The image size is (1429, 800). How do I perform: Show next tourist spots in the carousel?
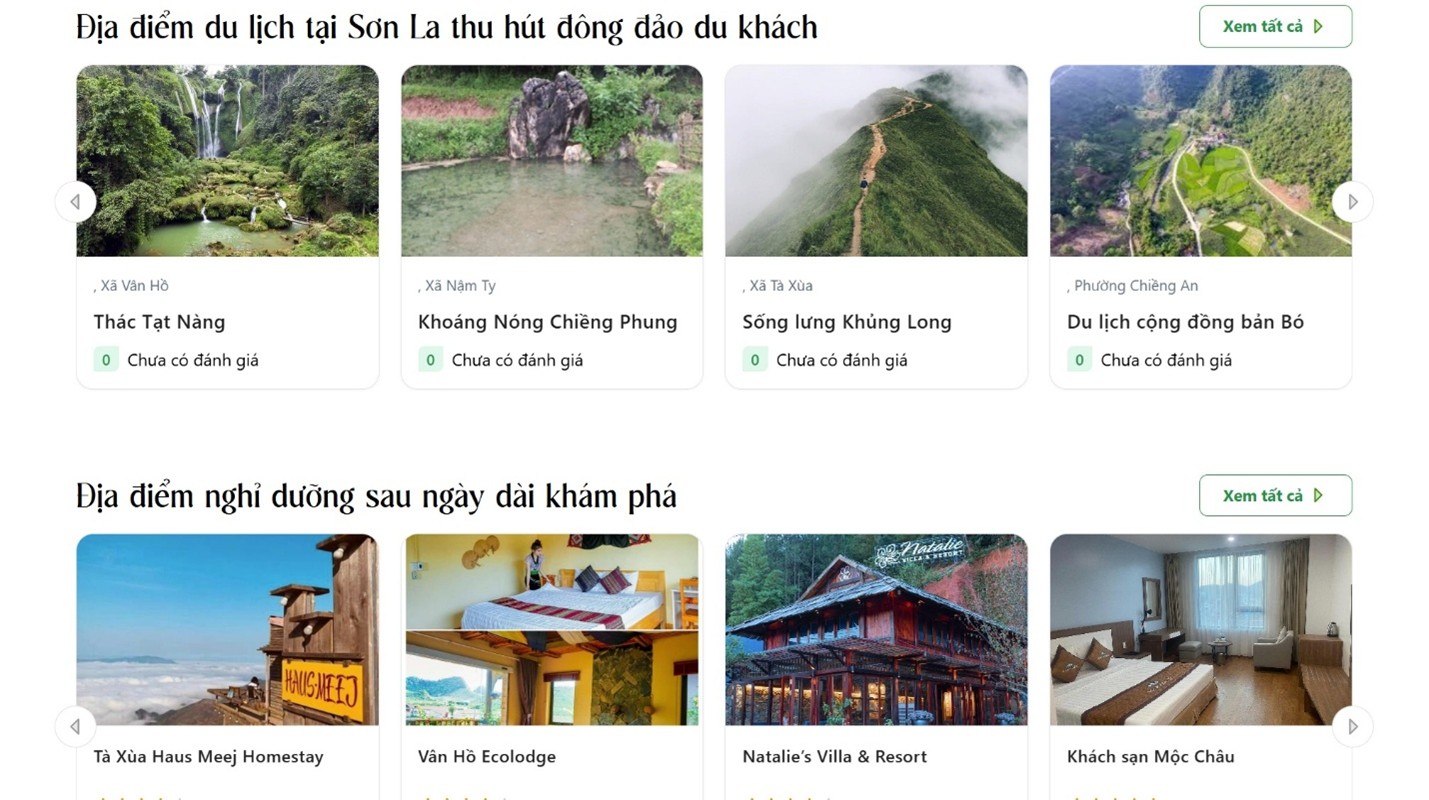[1352, 202]
